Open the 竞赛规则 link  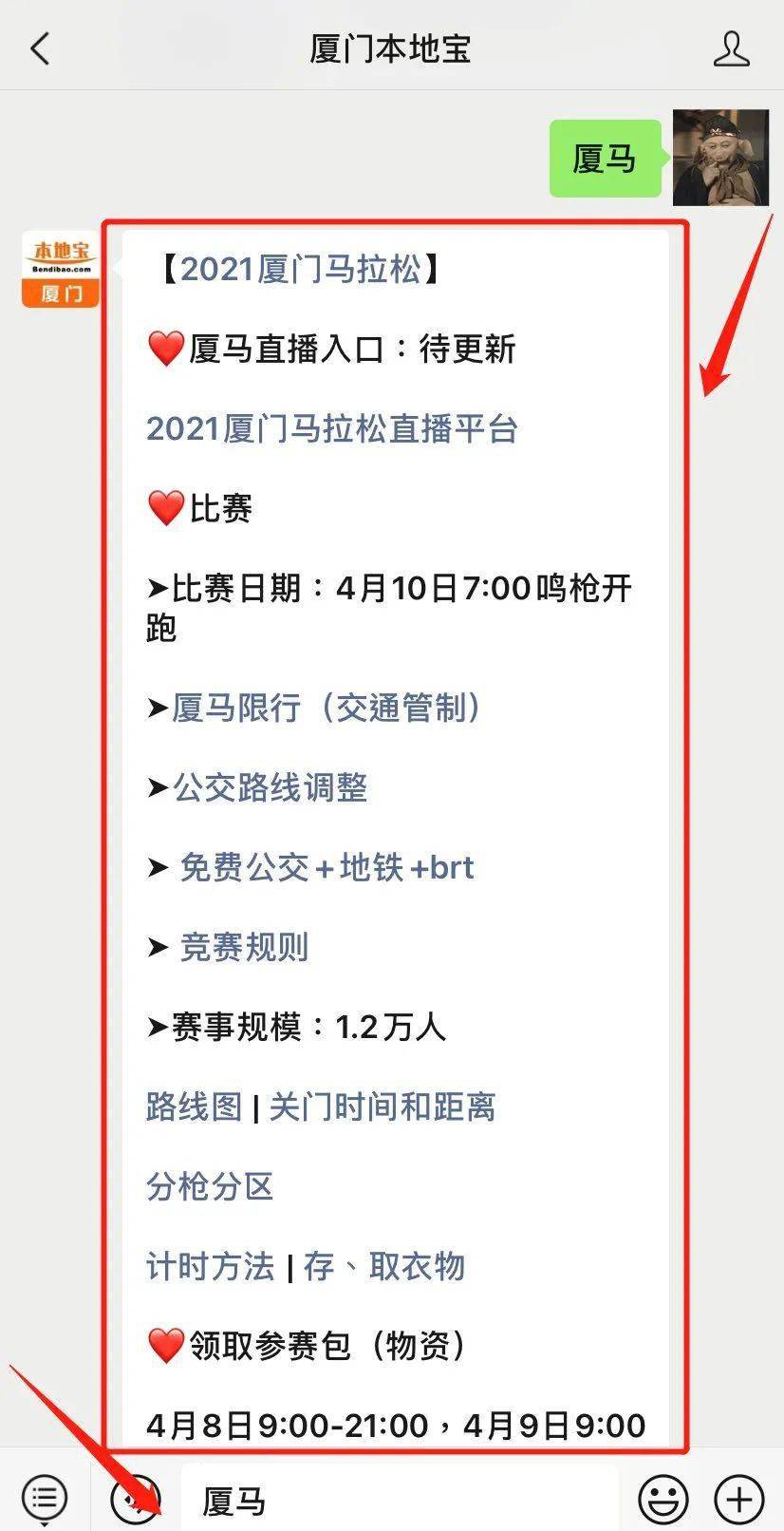pyautogui.click(x=244, y=947)
